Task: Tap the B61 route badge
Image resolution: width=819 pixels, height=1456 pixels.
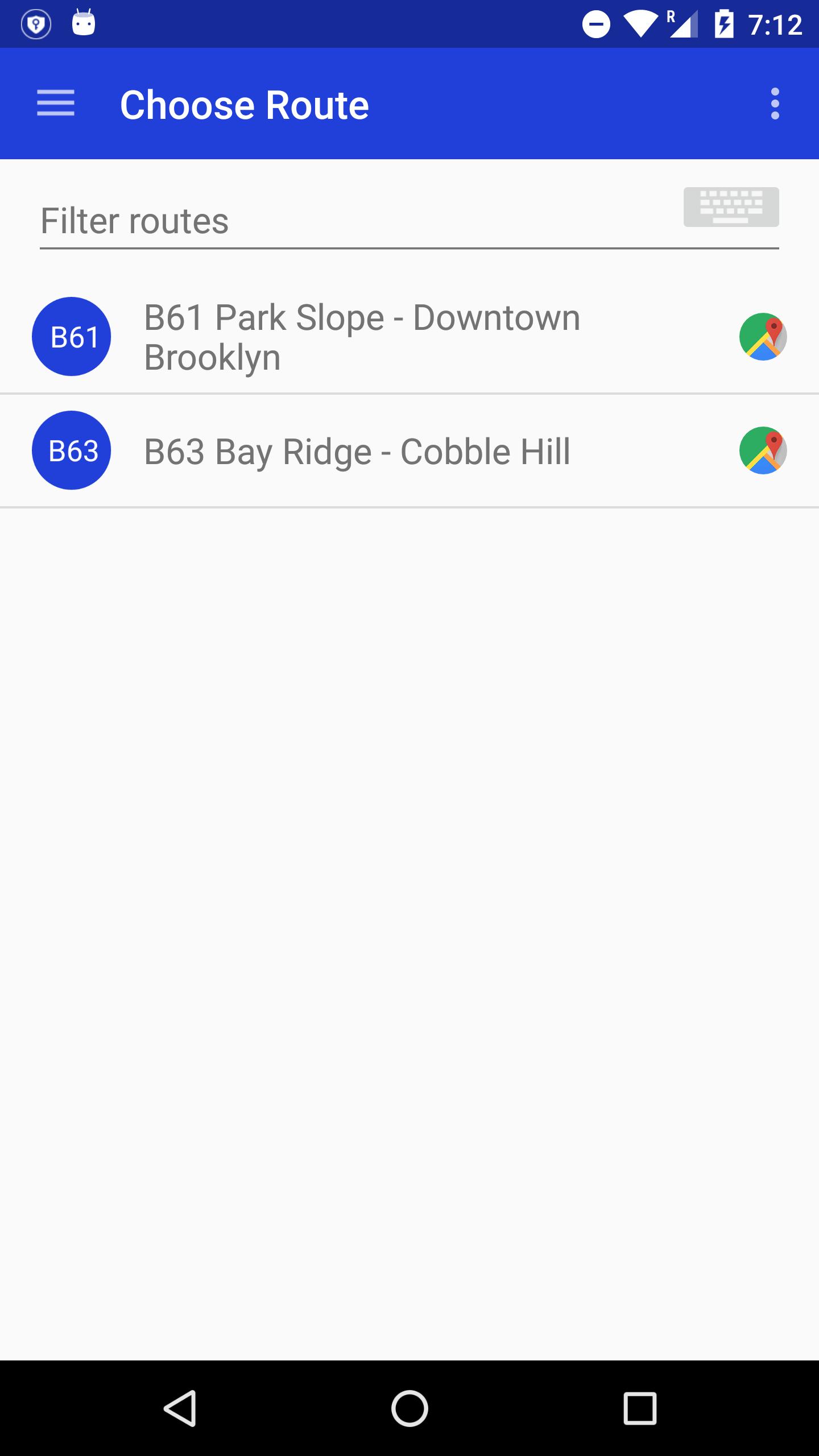Action: pyautogui.click(x=72, y=336)
